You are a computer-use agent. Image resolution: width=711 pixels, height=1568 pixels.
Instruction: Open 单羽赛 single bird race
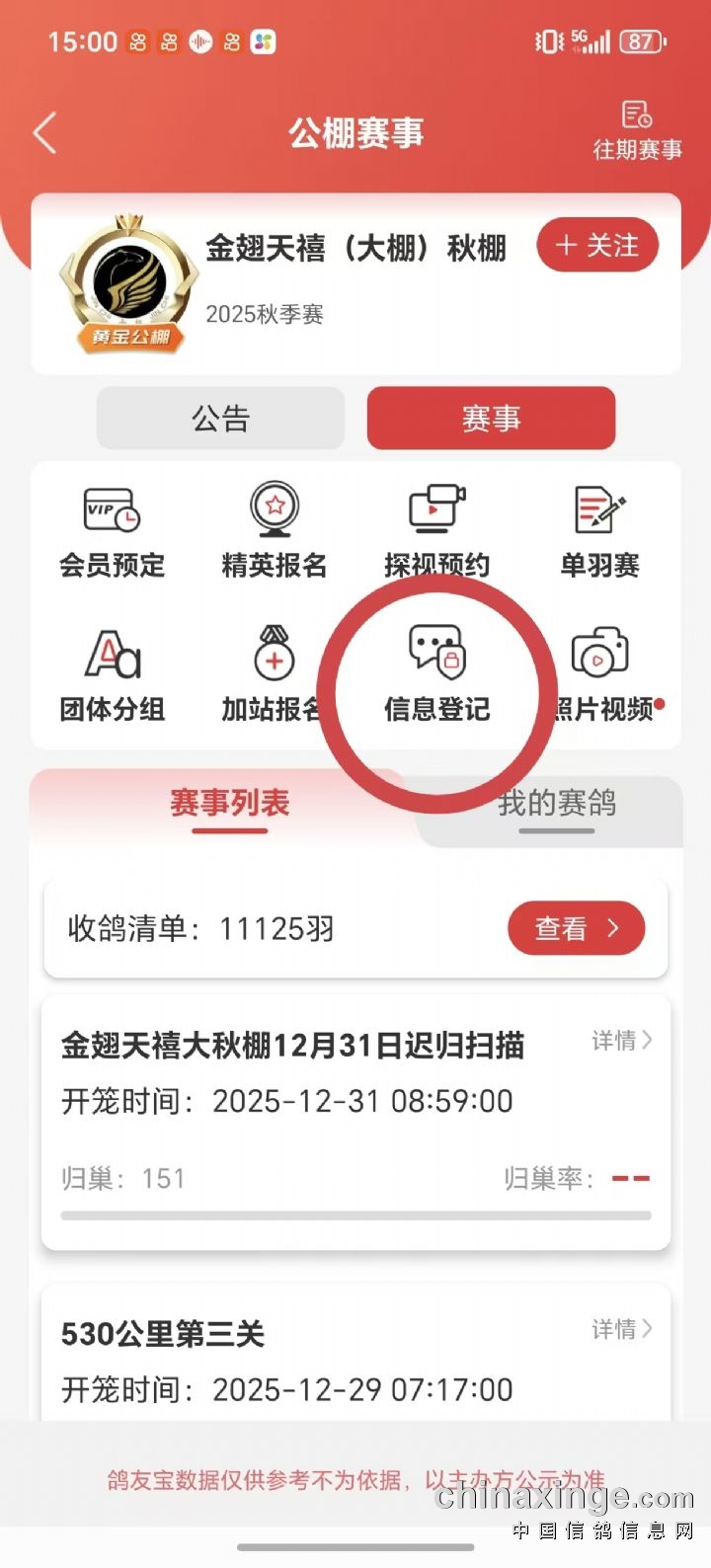coord(599,533)
